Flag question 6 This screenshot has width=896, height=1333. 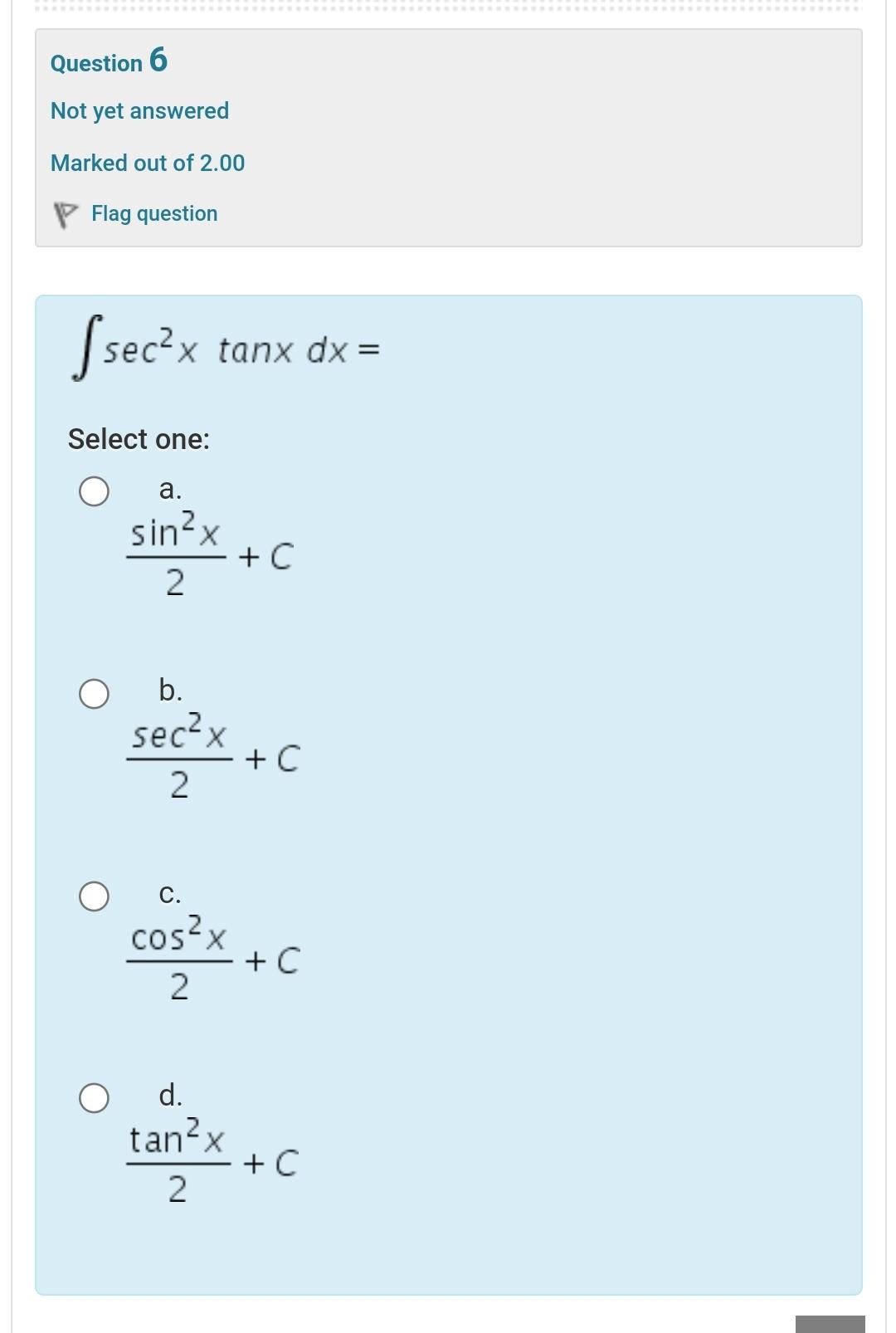153,214
